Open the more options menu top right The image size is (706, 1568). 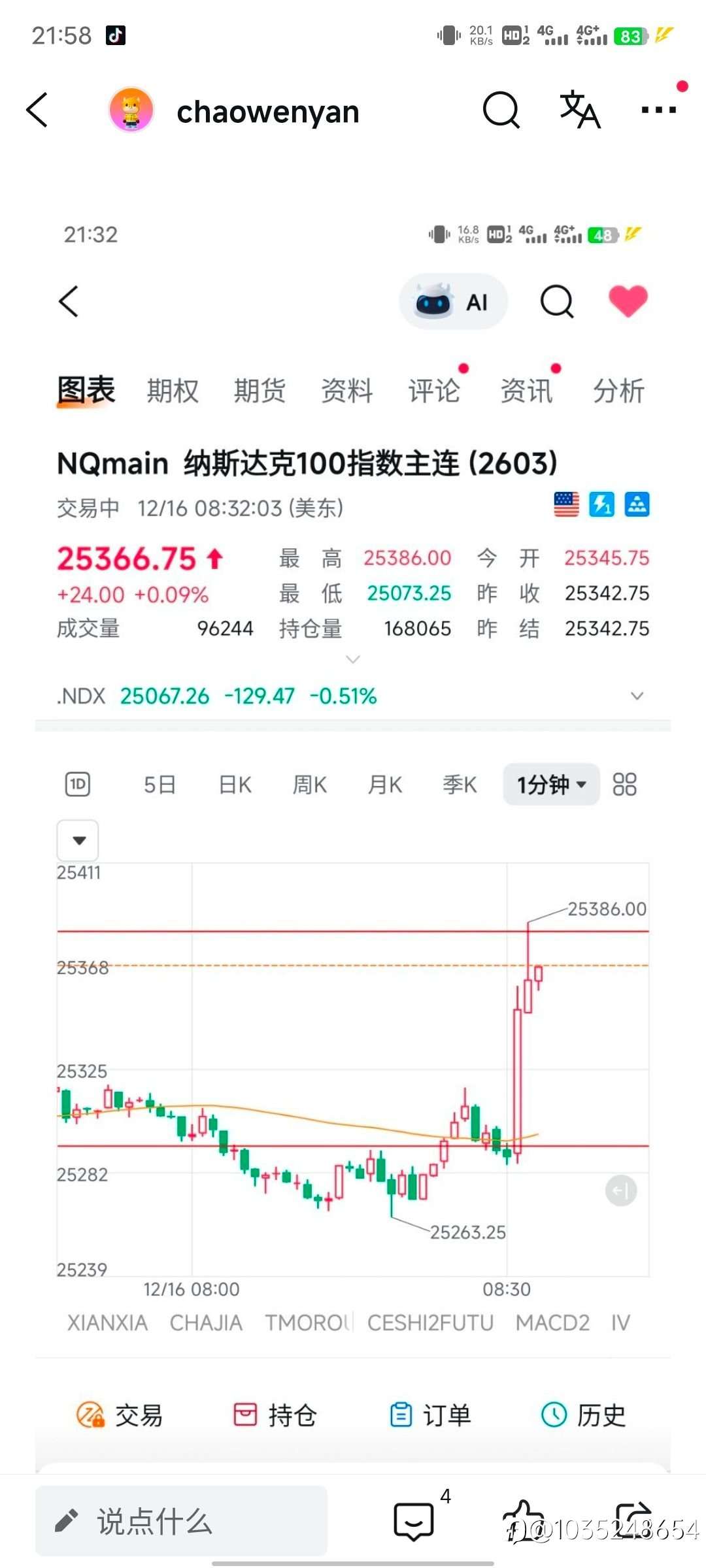[659, 110]
